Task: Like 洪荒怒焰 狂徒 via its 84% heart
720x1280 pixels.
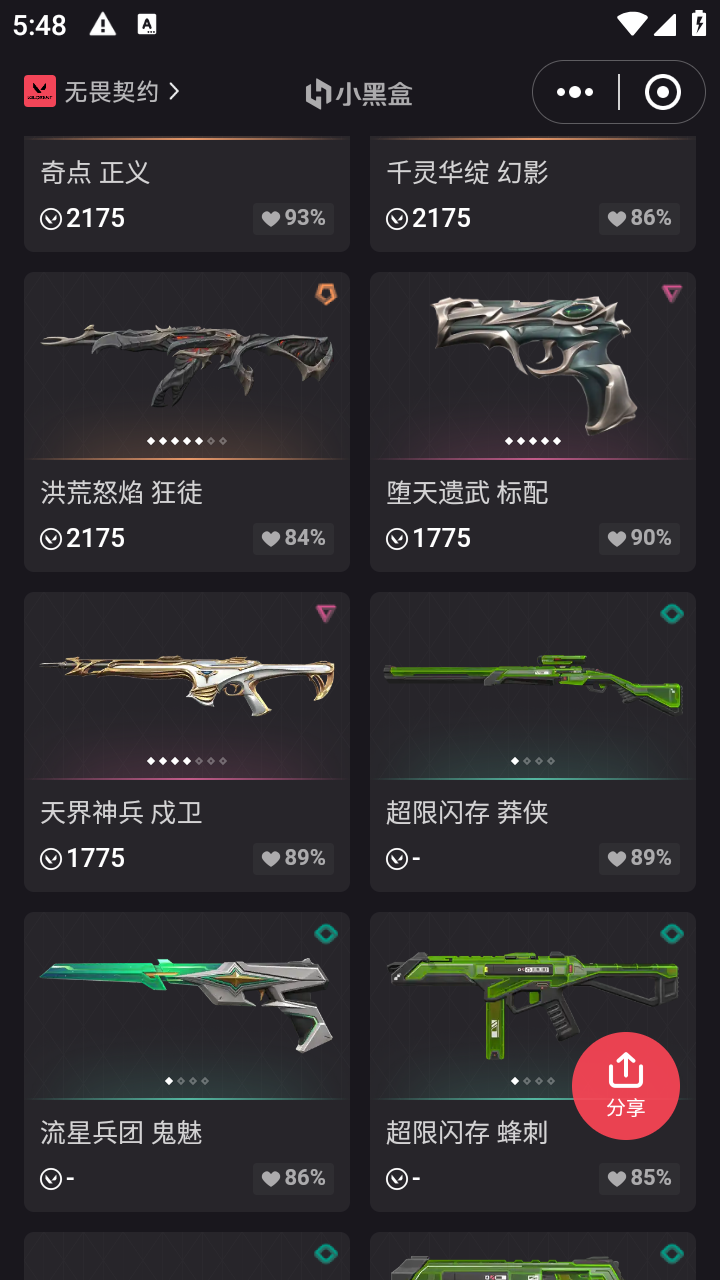Action: click(293, 538)
